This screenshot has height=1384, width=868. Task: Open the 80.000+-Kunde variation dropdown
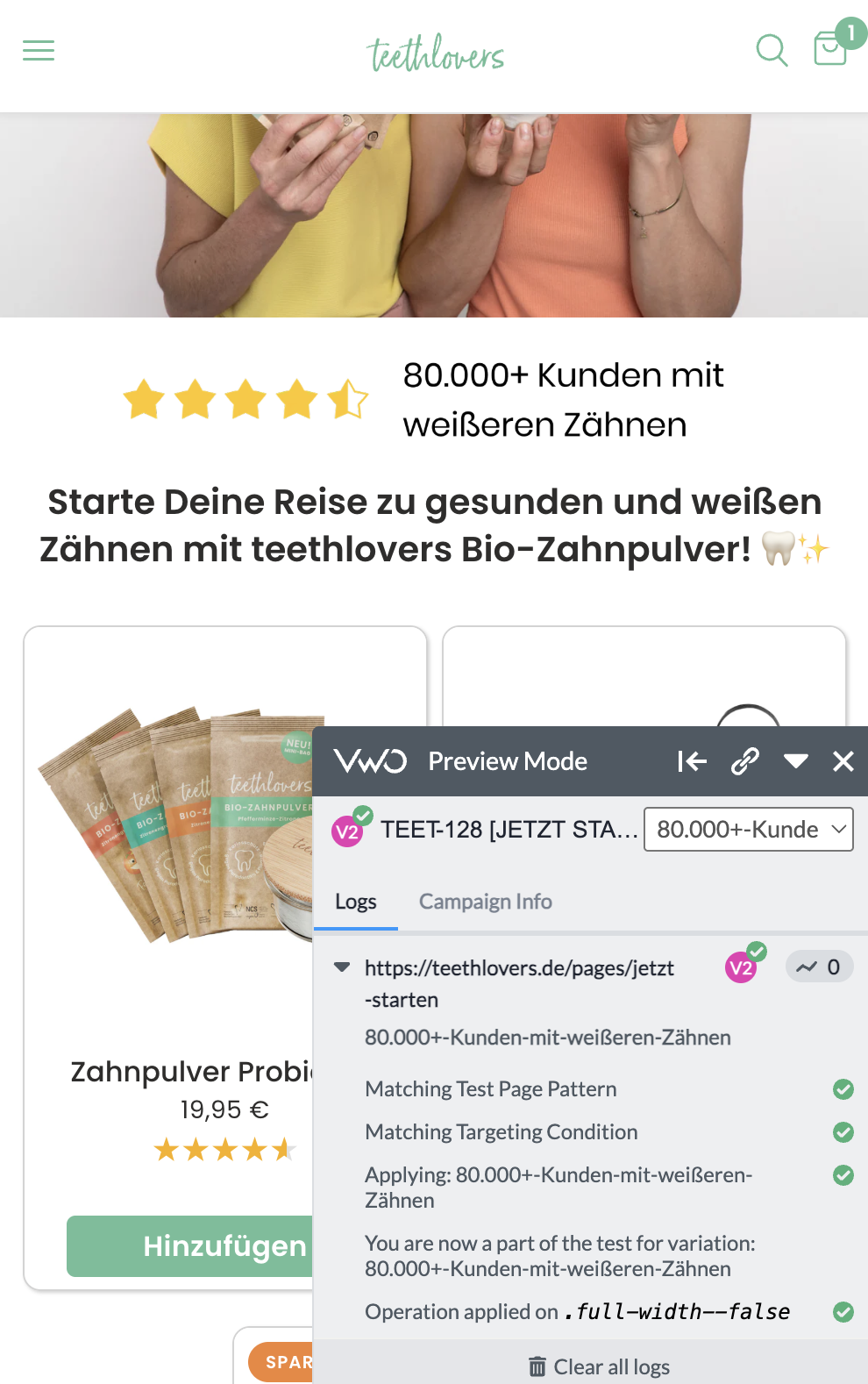(x=748, y=829)
